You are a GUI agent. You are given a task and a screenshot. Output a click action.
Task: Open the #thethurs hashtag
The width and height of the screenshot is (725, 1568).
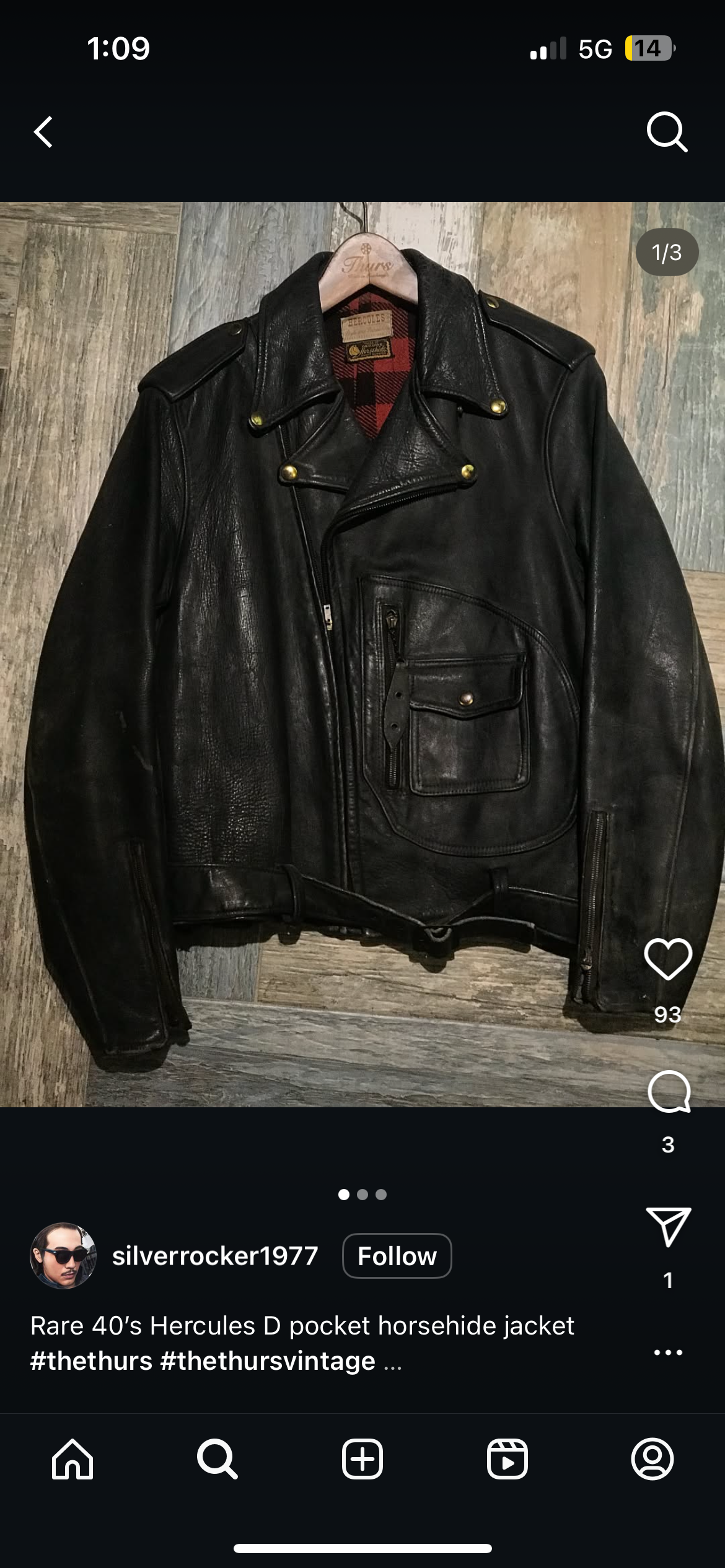click(91, 1361)
